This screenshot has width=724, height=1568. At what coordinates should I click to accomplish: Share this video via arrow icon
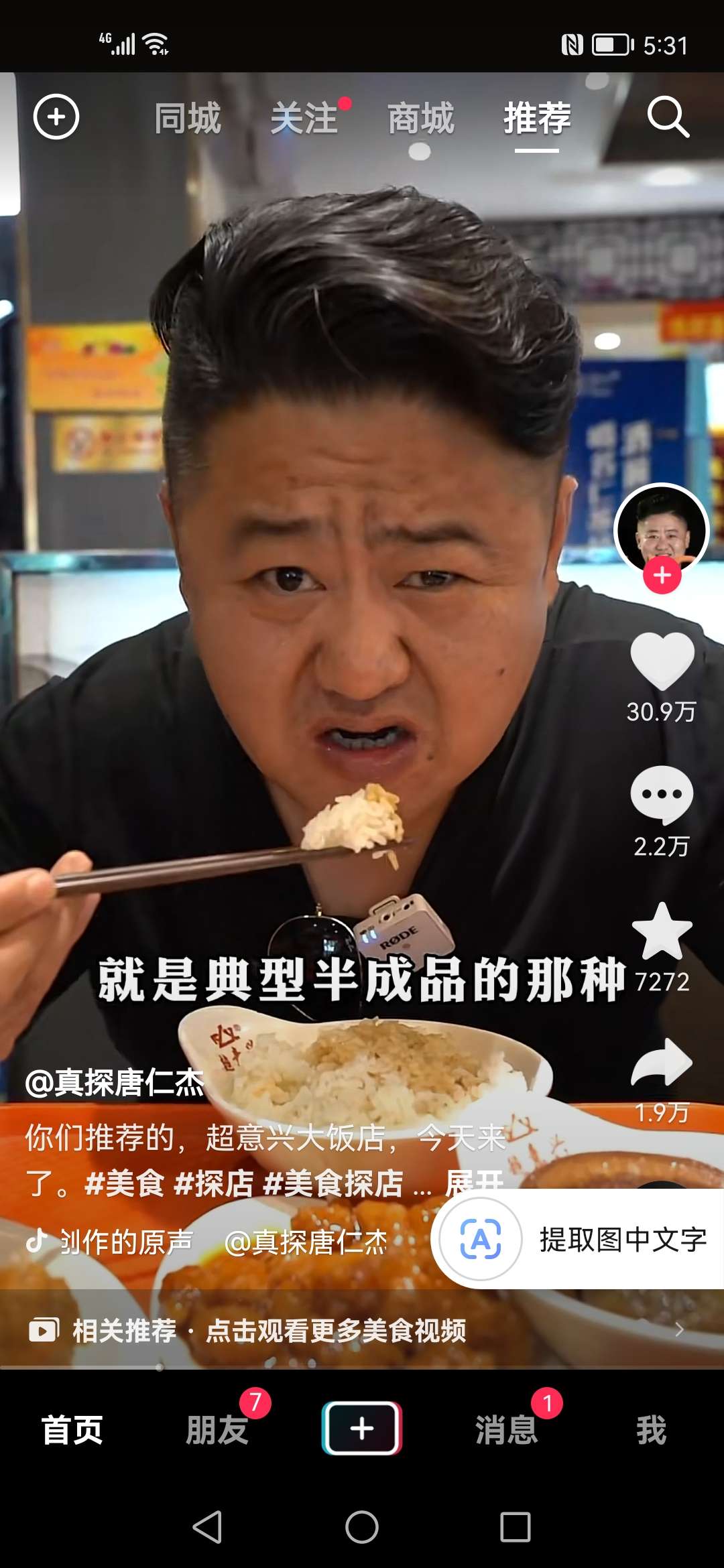pos(662,1063)
